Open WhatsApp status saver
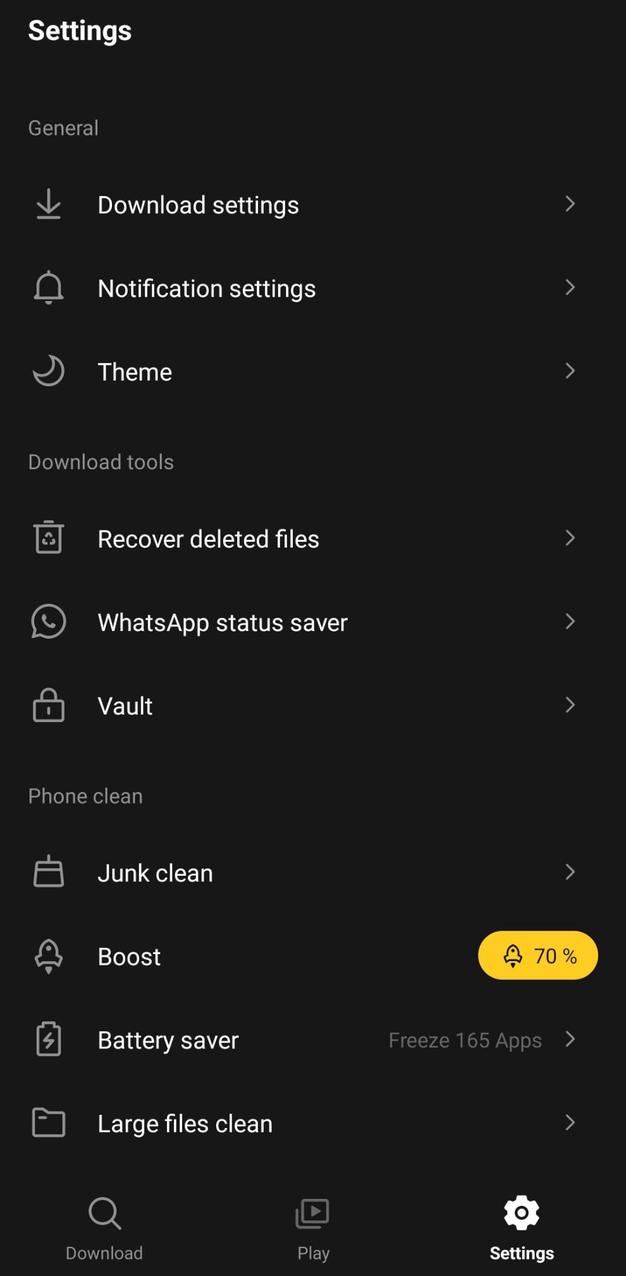 (x=222, y=622)
